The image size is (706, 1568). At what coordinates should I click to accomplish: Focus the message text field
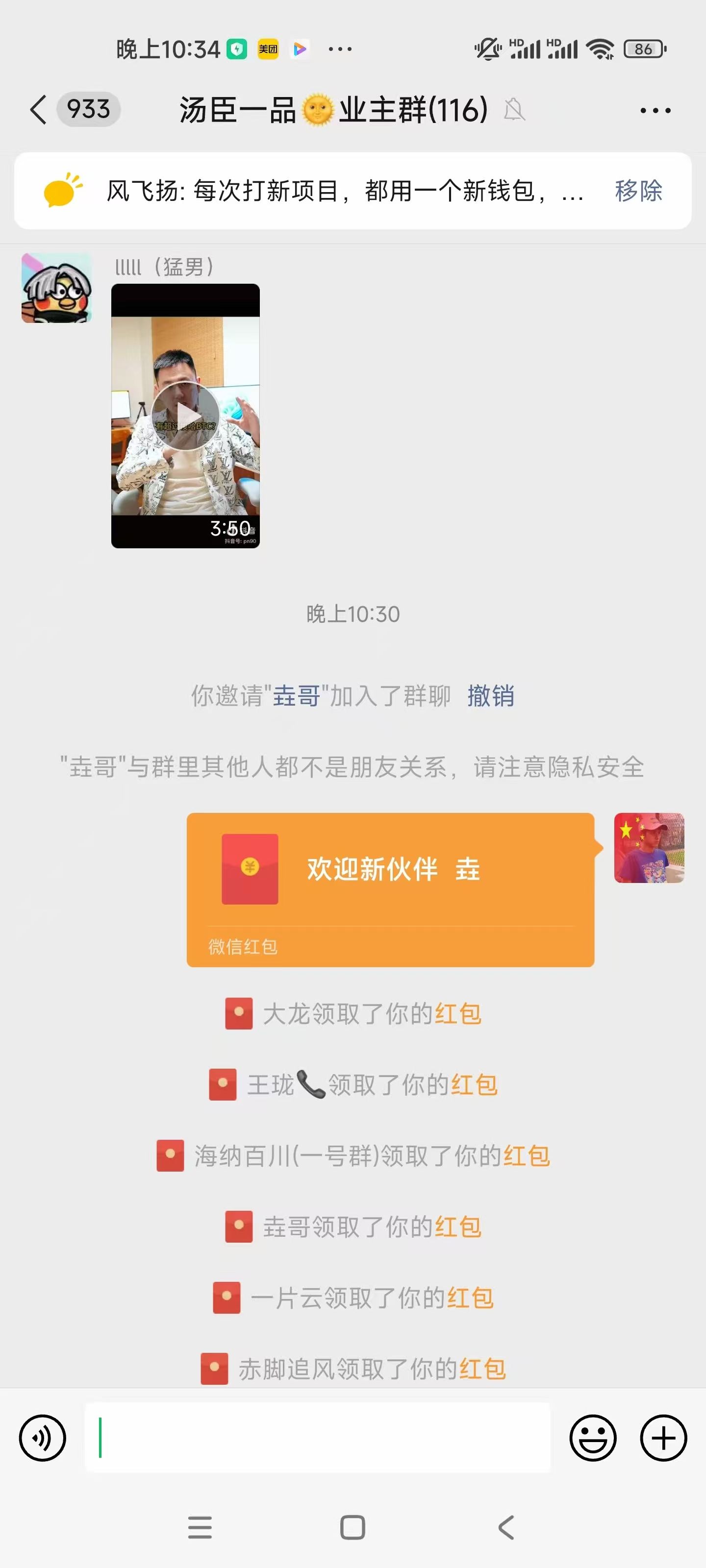[317, 1438]
